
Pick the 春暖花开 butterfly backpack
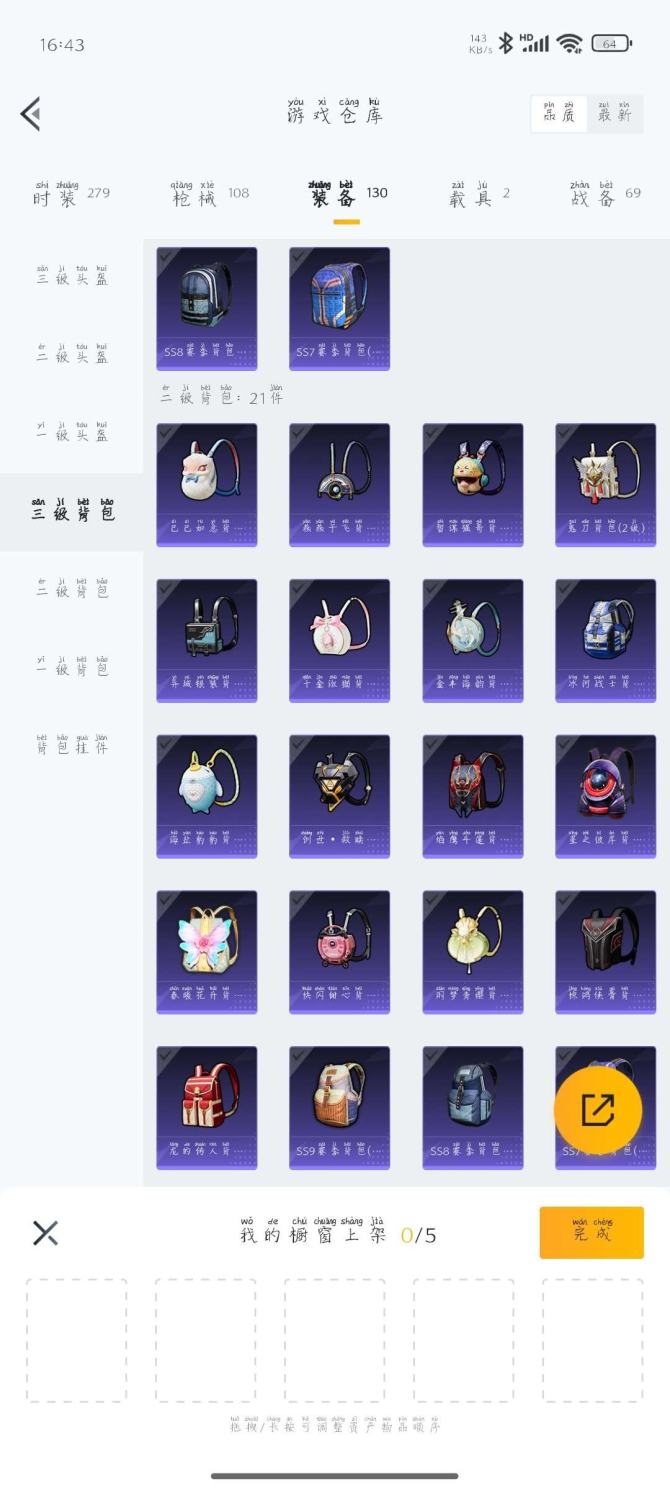point(207,952)
